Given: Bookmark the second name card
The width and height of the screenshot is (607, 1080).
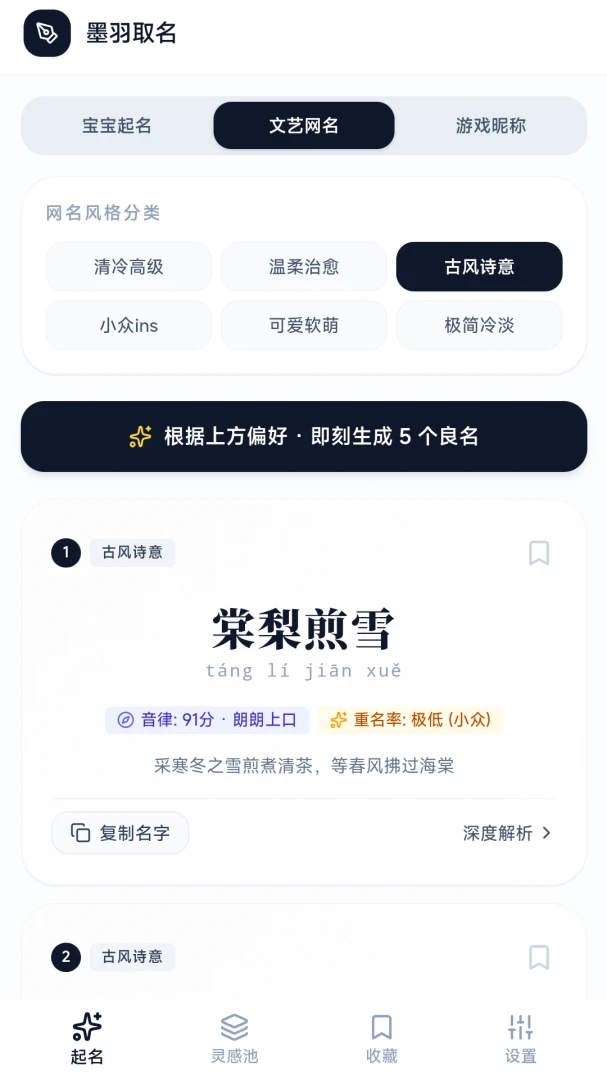Looking at the screenshot, I should click(x=539, y=957).
